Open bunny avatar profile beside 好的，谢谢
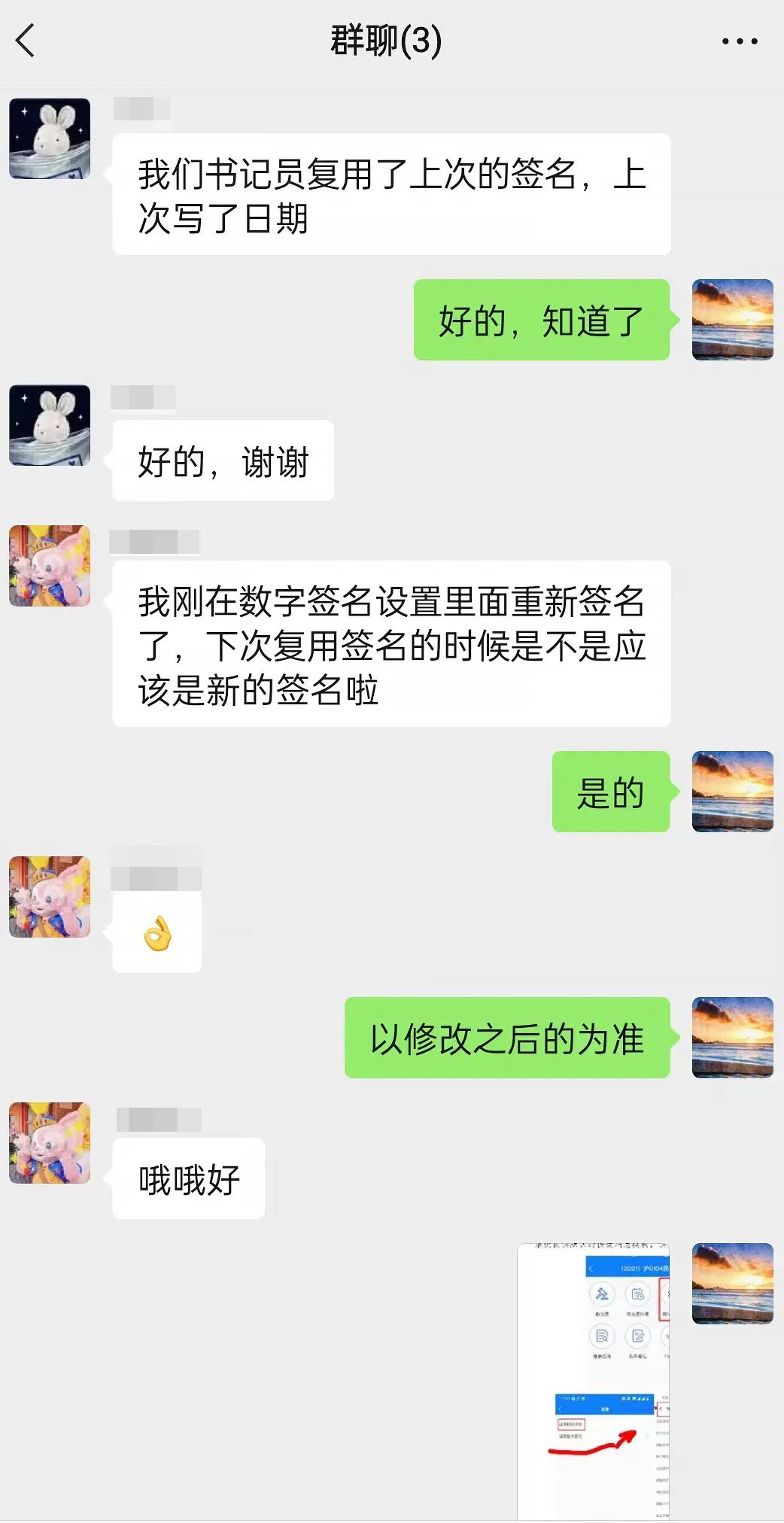Image resolution: width=784 pixels, height=1523 pixels. click(50, 425)
